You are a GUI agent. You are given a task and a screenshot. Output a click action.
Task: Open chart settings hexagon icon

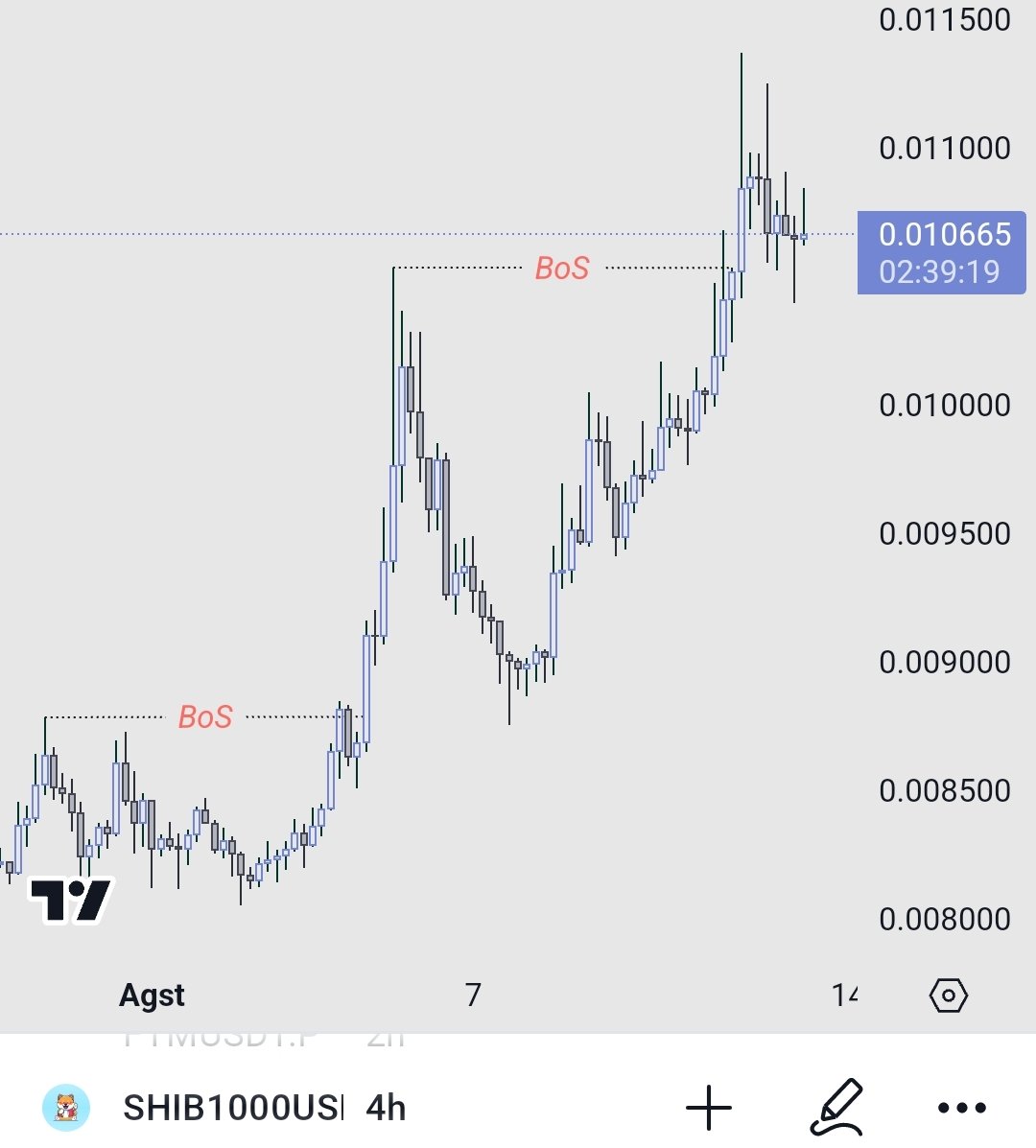click(x=948, y=996)
